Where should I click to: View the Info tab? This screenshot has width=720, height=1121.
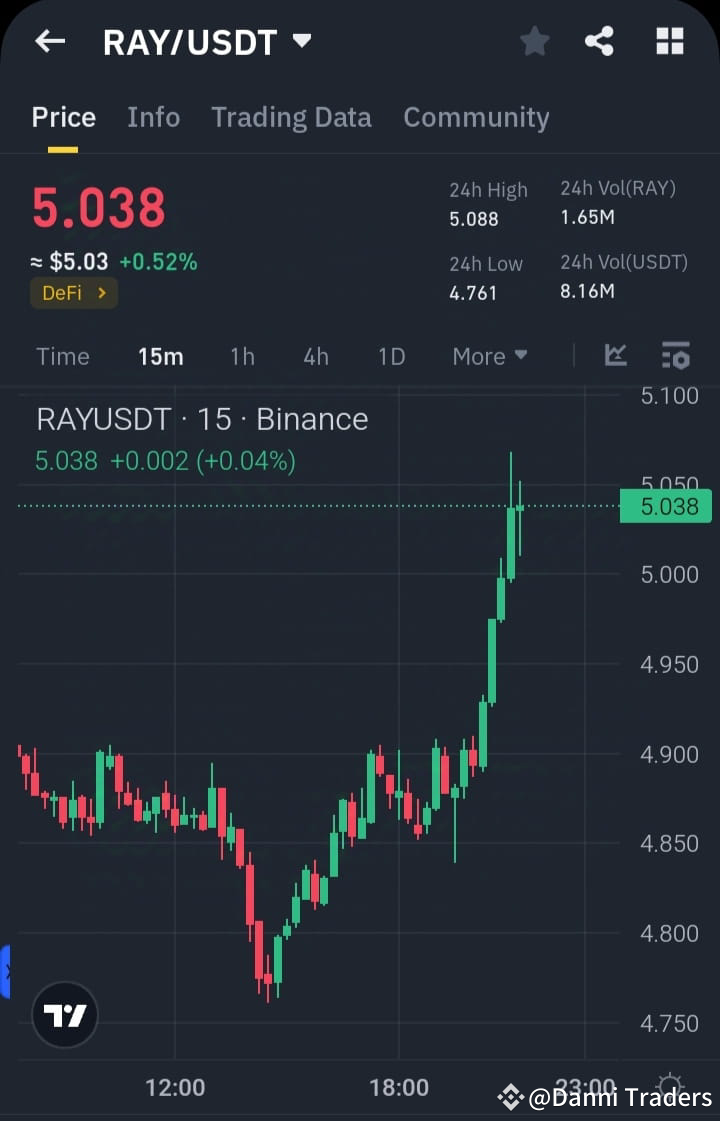click(153, 117)
